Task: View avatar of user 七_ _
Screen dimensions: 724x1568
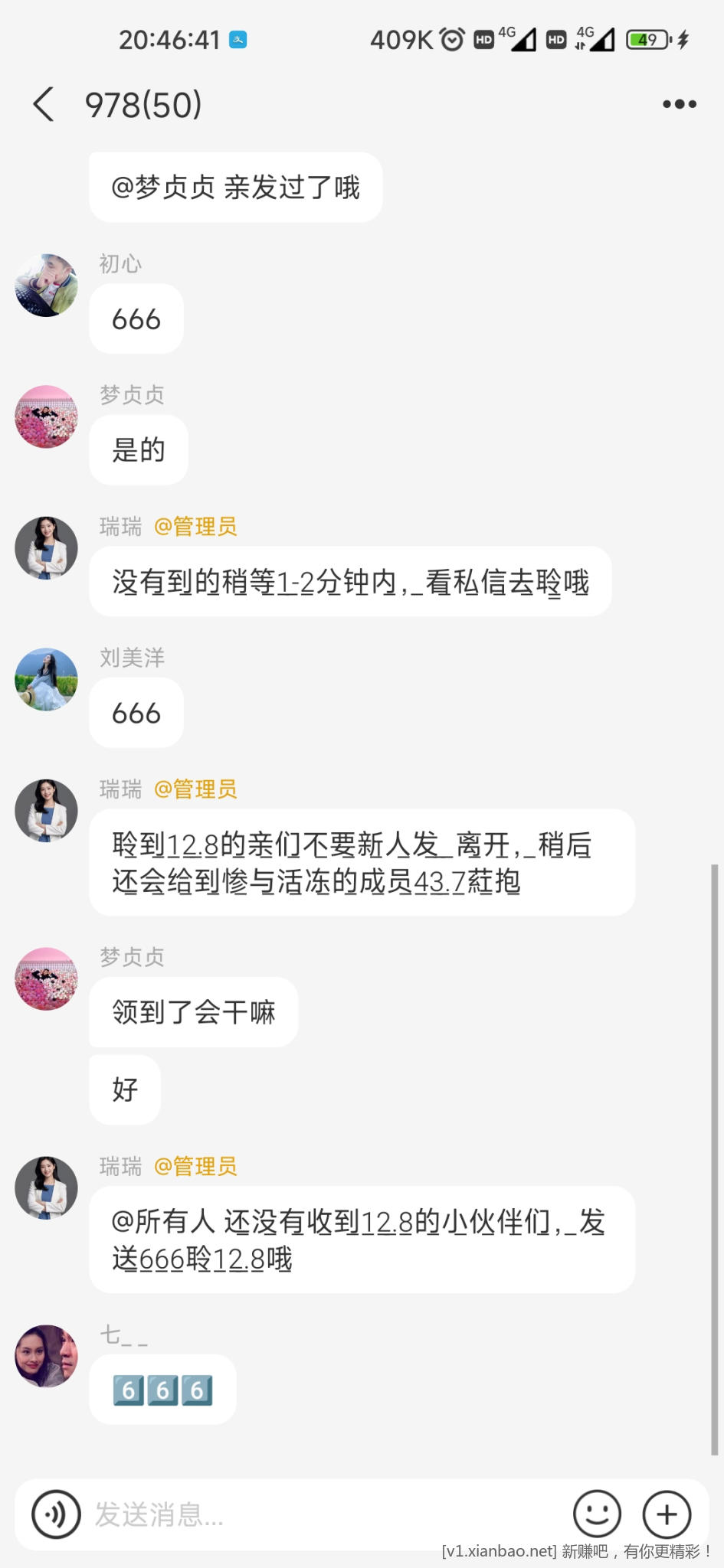Action: click(x=47, y=1356)
